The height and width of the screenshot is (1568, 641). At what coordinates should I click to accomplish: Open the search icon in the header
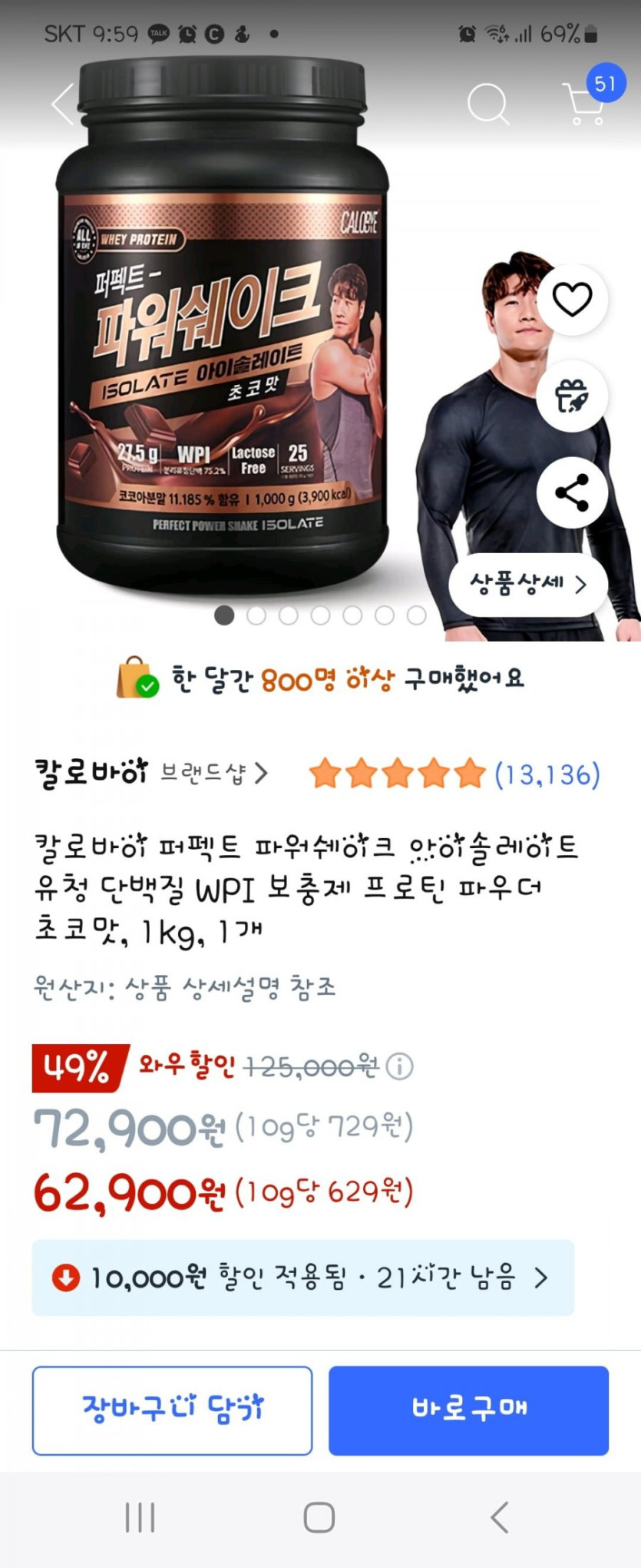pos(488,104)
